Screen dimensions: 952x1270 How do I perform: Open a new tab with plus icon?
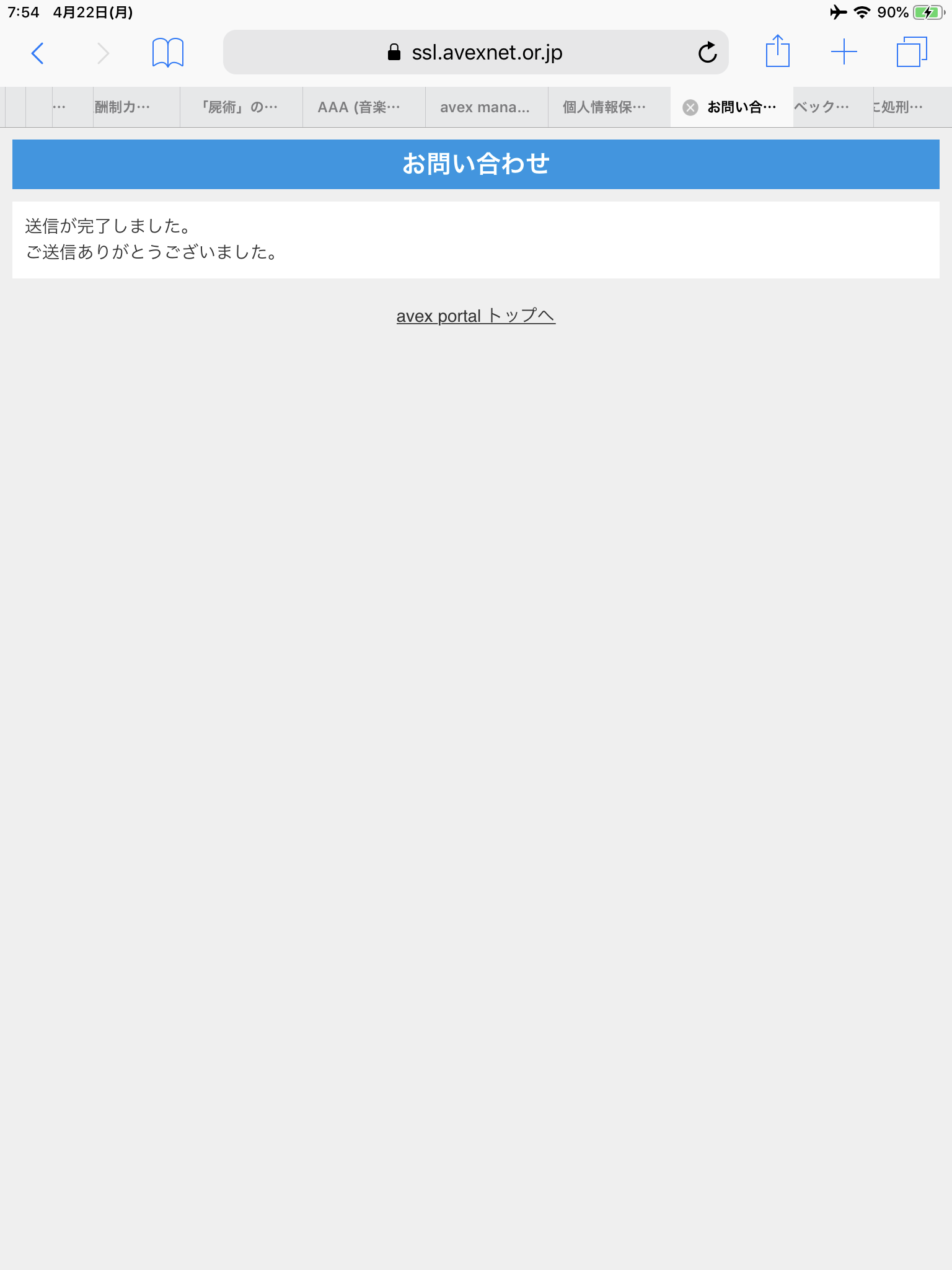click(x=844, y=52)
